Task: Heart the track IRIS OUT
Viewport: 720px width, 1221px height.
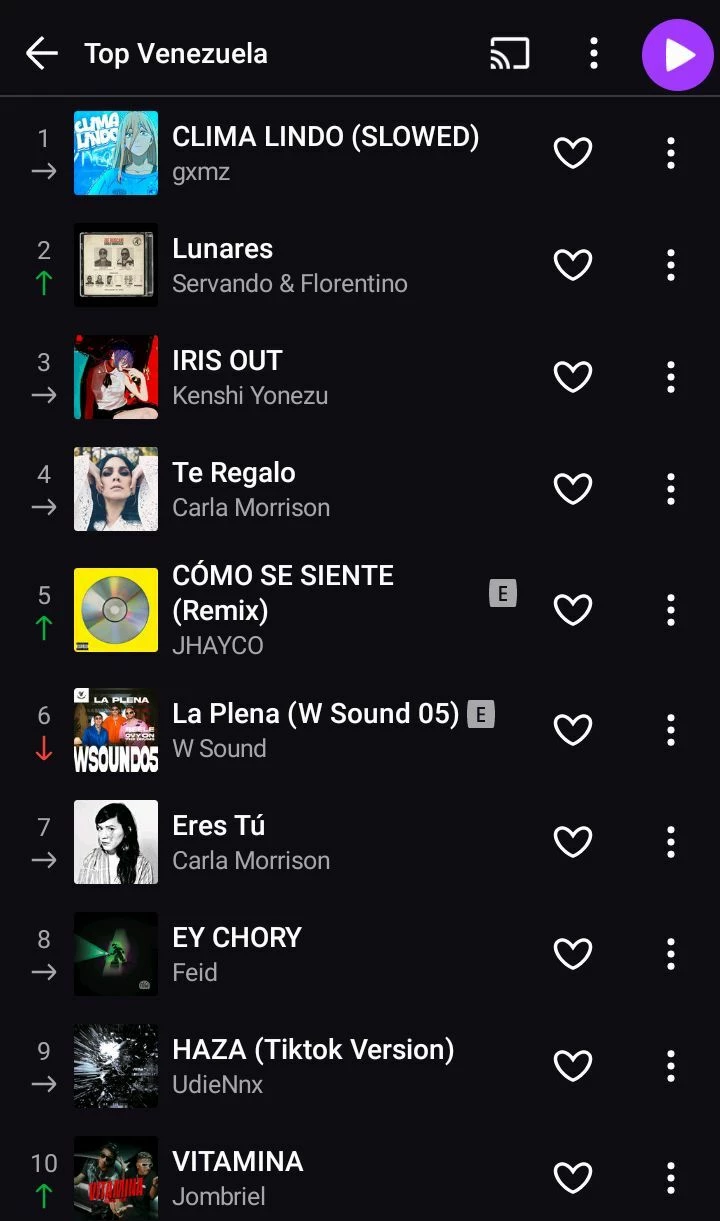Action: pyautogui.click(x=573, y=377)
